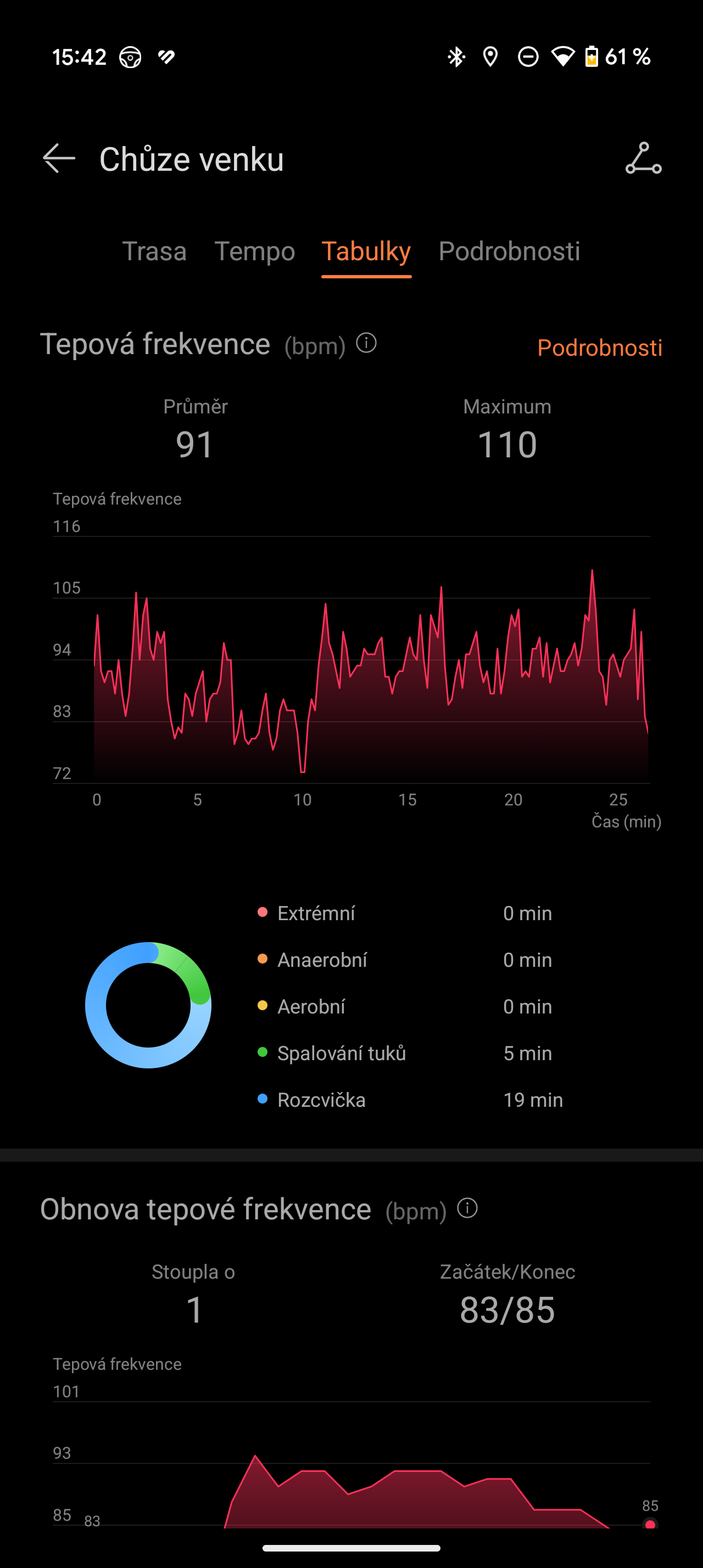Viewport: 703px width, 1568px height.
Task: Click the red Extrémní zone dot
Action: pyautogui.click(x=262, y=912)
